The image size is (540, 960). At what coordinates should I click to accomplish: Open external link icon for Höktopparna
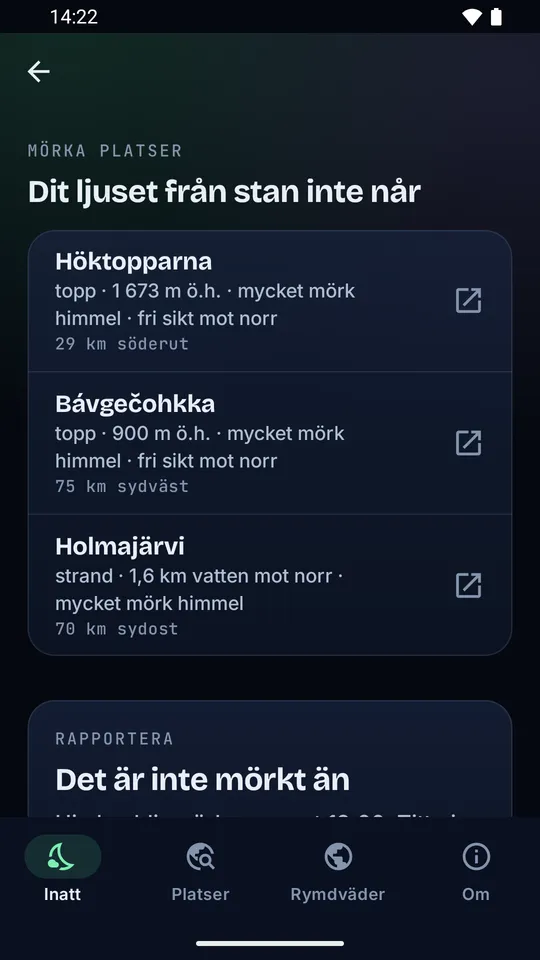(x=468, y=301)
